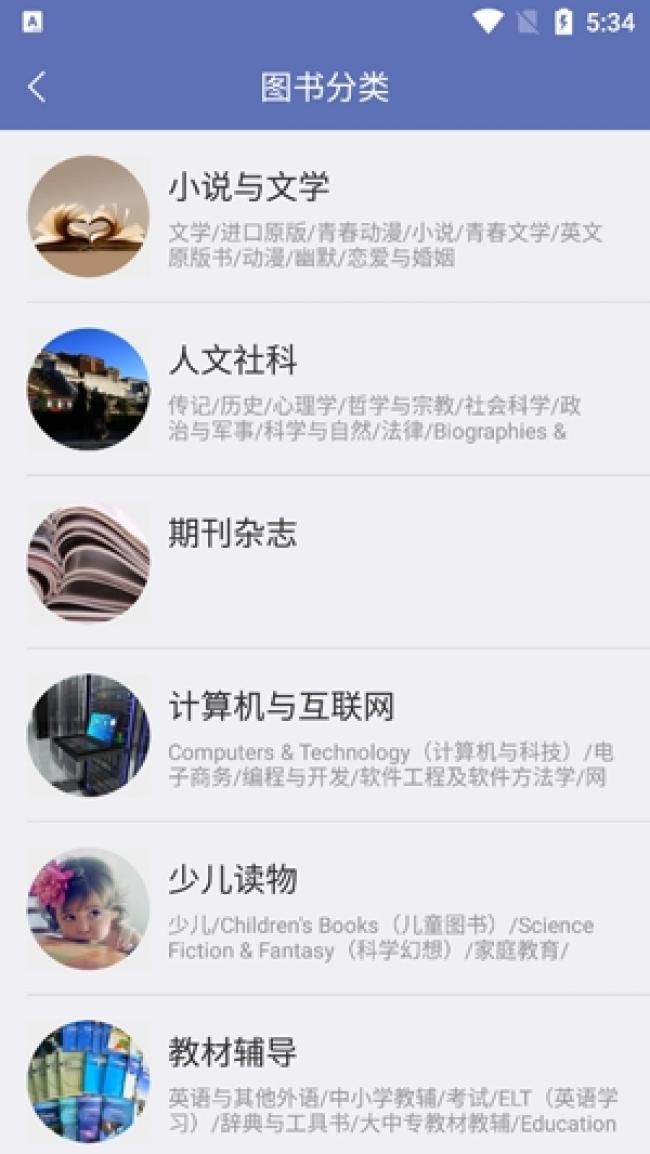This screenshot has height=1154, width=650.
Task: Go back using the top-left arrow
Action: coord(37,87)
